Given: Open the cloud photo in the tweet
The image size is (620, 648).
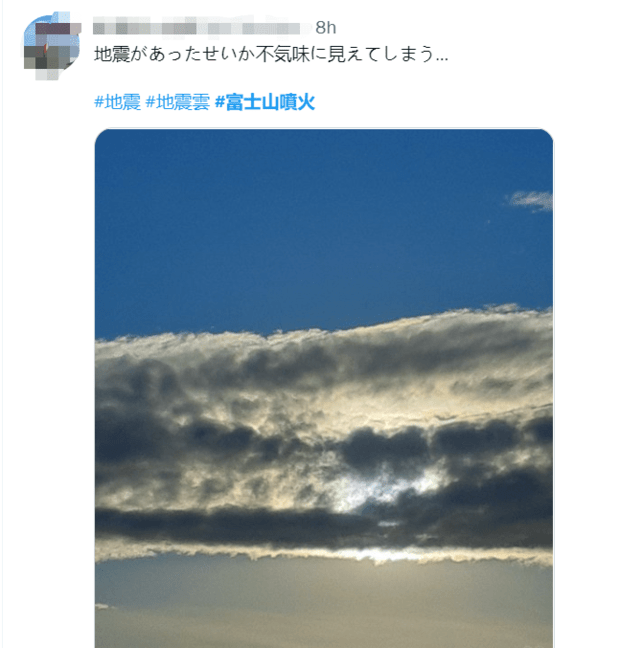Looking at the screenshot, I should pos(323,390).
